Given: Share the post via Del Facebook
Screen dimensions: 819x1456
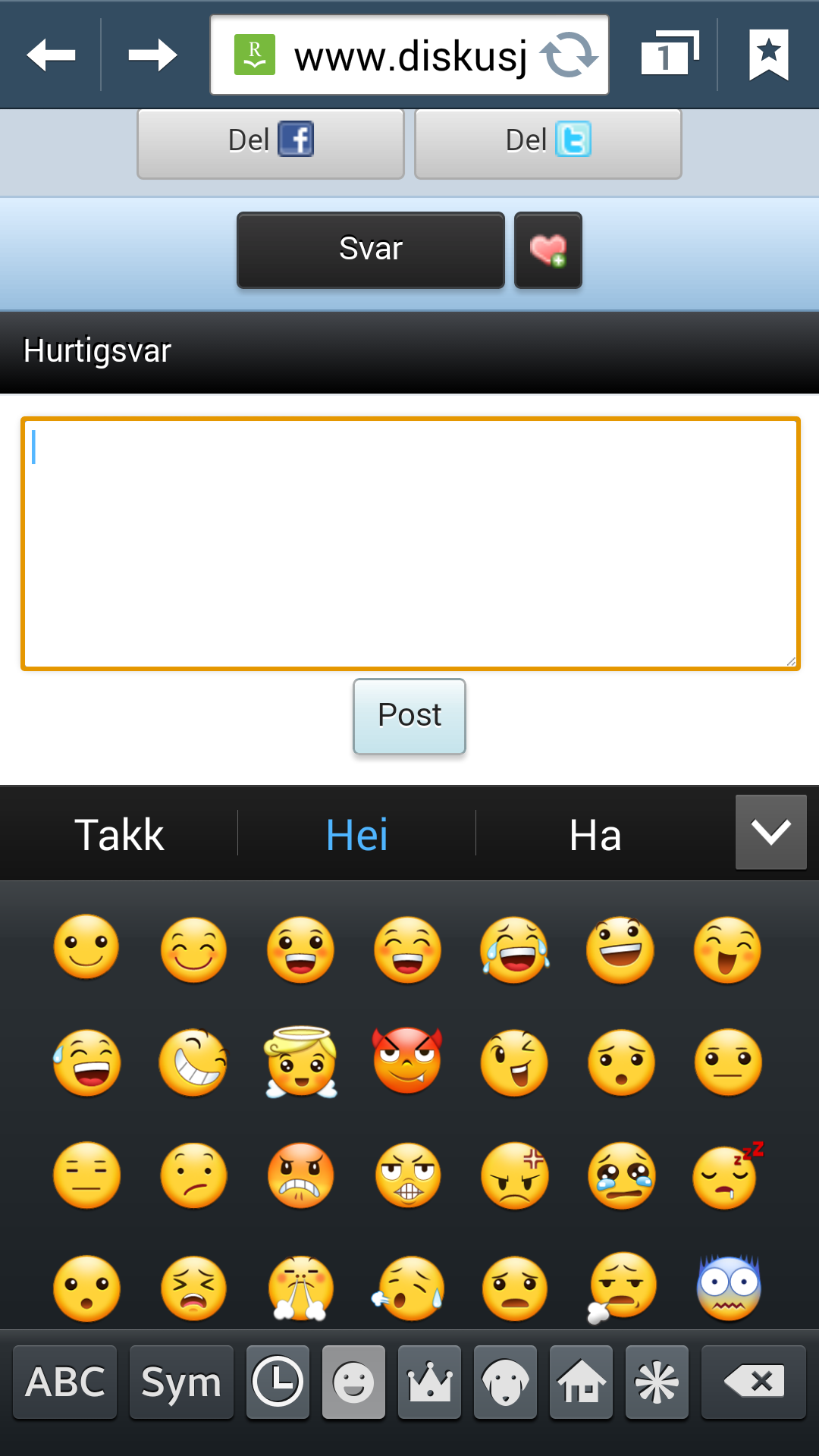Looking at the screenshot, I should pos(271,143).
